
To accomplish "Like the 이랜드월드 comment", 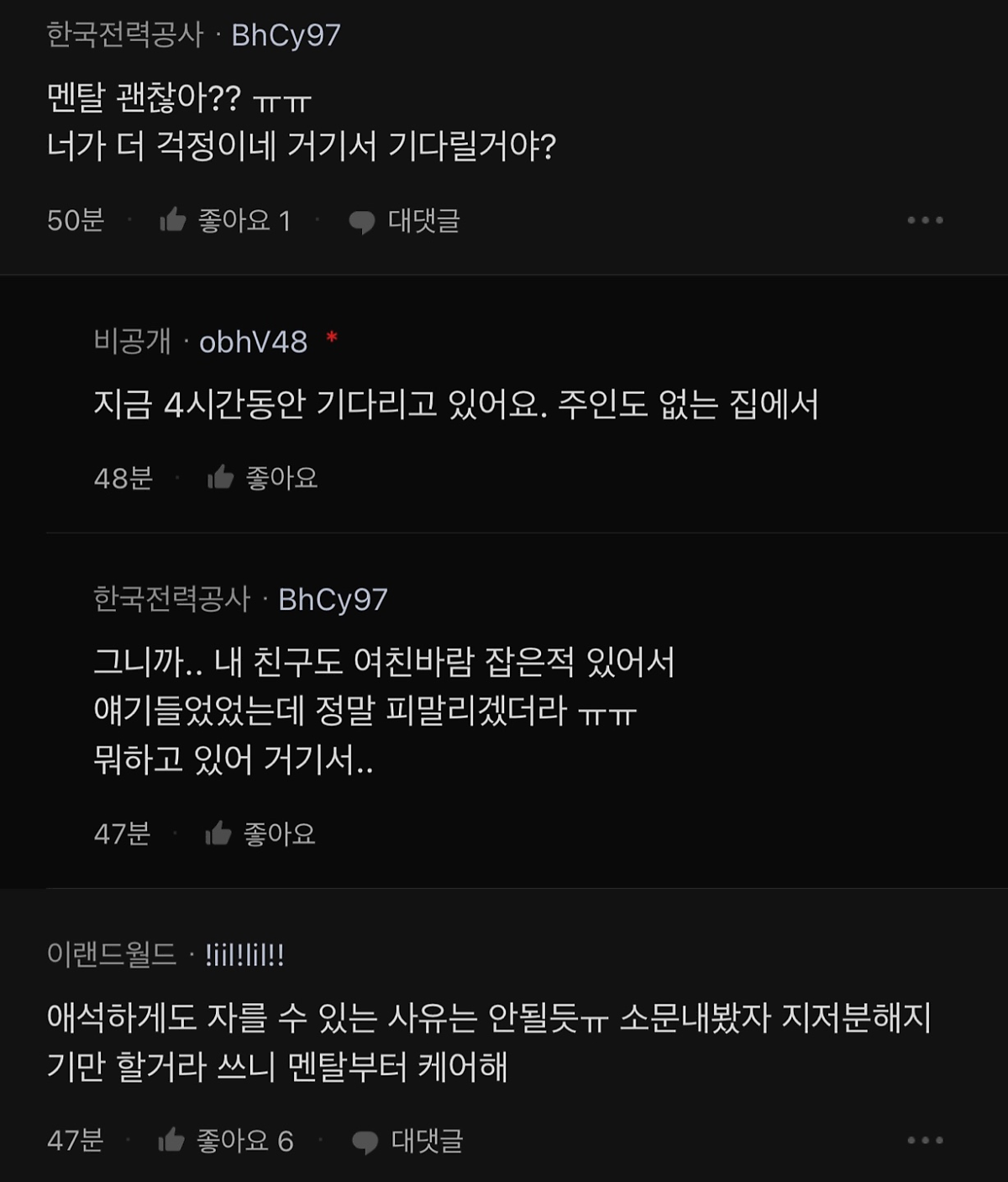I will pyautogui.click(x=171, y=1141).
